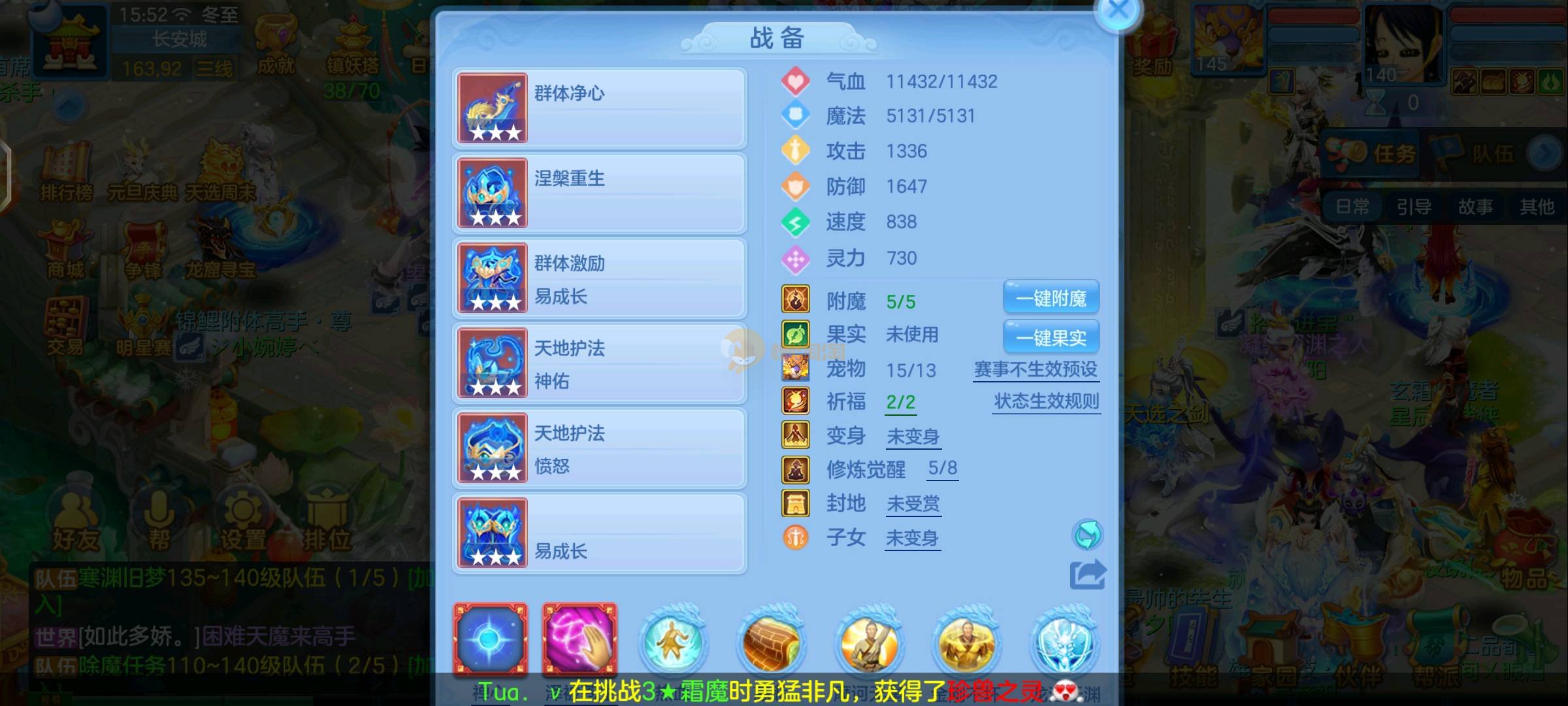View 状态生效规则 link
Screen dimensions: 1568x706
[x=1046, y=401]
